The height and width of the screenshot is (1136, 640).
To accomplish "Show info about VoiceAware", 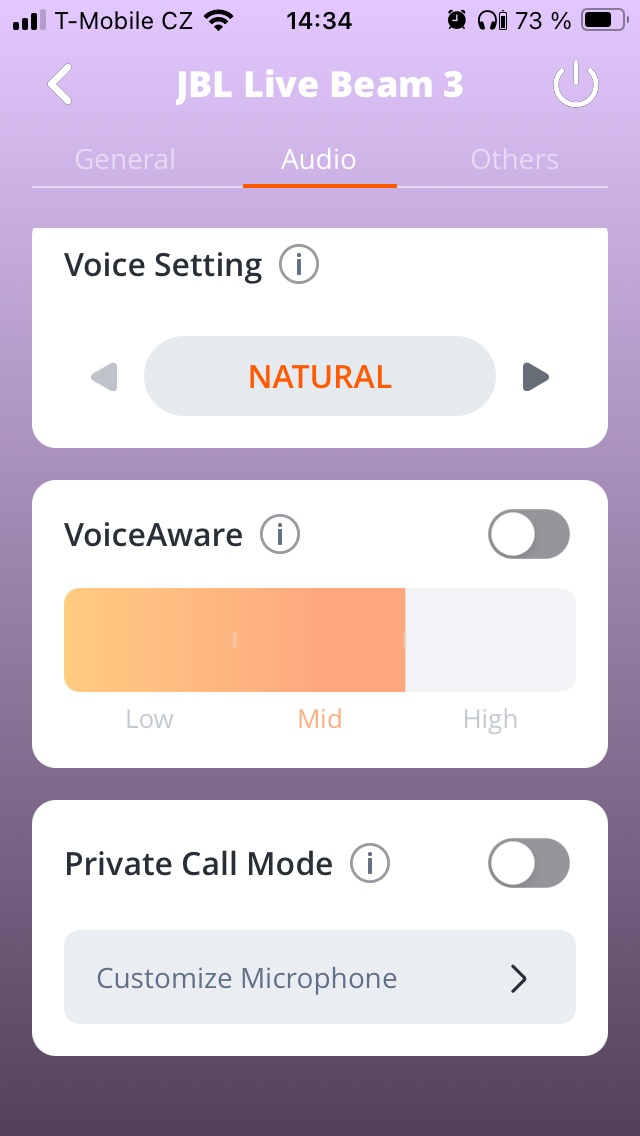I will (x=280, y=535).
